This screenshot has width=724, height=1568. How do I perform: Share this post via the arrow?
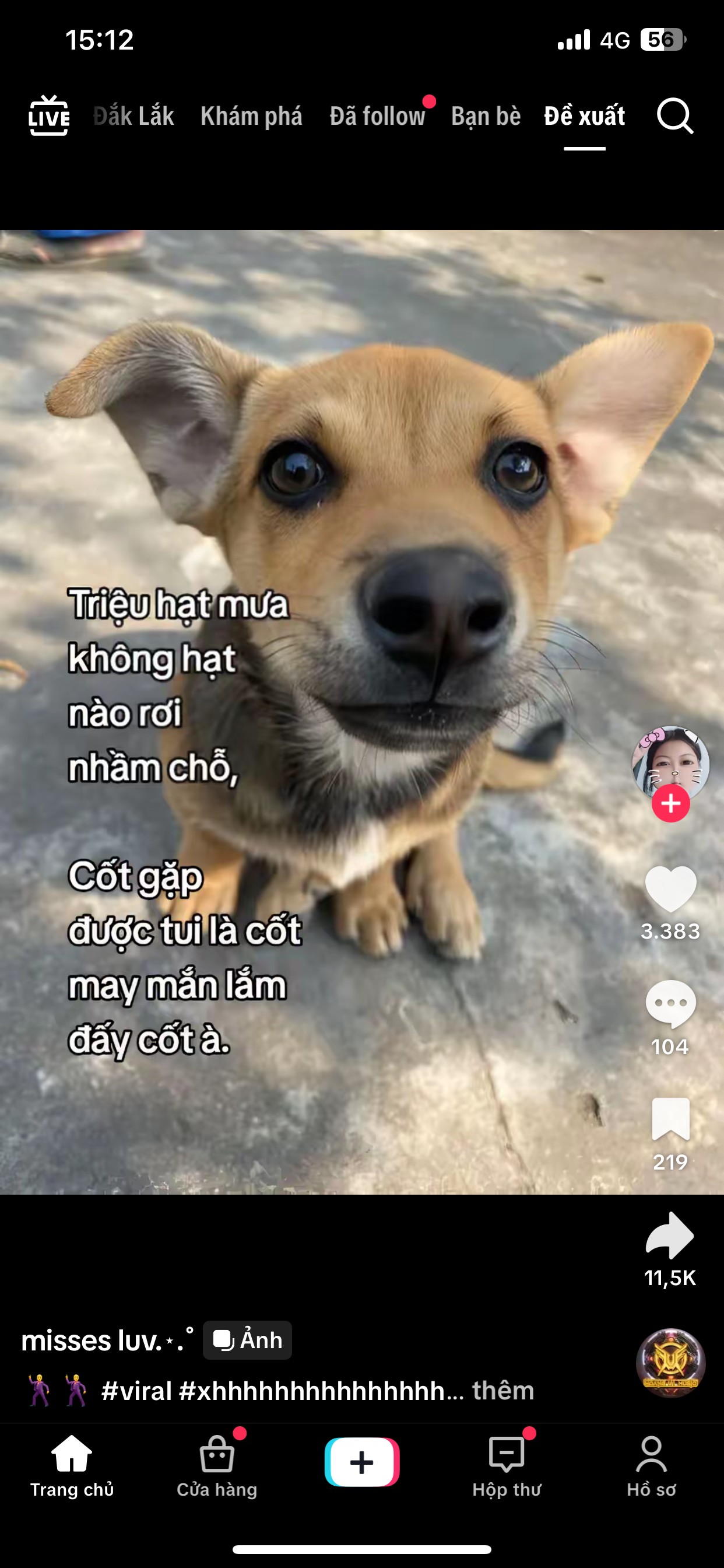(x=670, y=1235)
